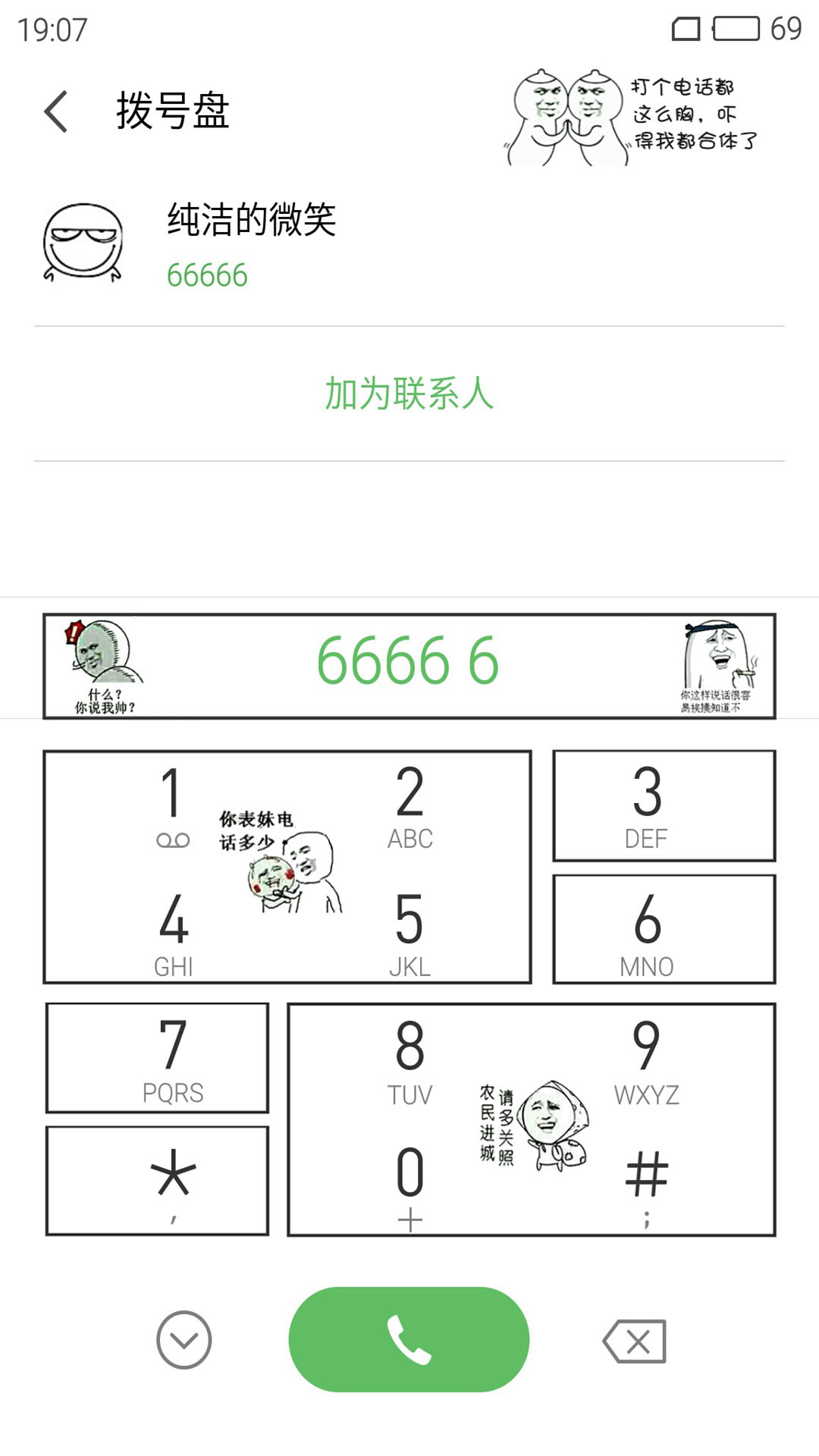819x1456 pixels.
Task: Call the number with the green phone button
Action: [409, 1339]
